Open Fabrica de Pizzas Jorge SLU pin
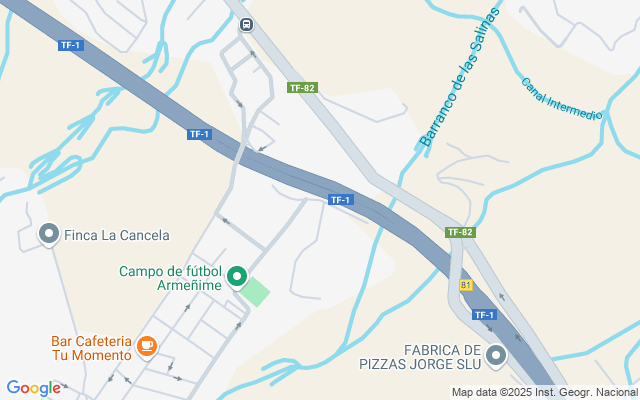 pos(496,355)
